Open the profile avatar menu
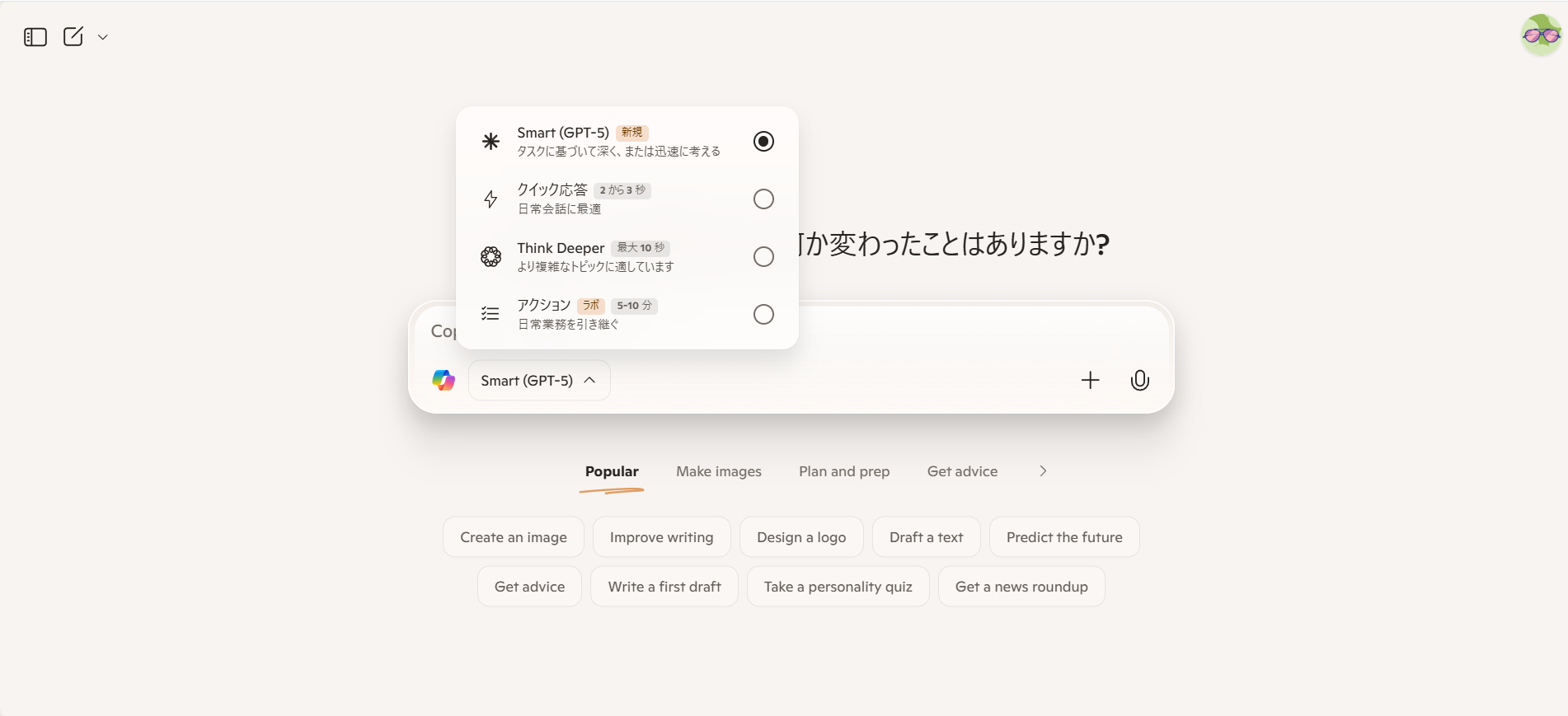Screen dimensions: 1568x716 click(x=1541, y=35)
